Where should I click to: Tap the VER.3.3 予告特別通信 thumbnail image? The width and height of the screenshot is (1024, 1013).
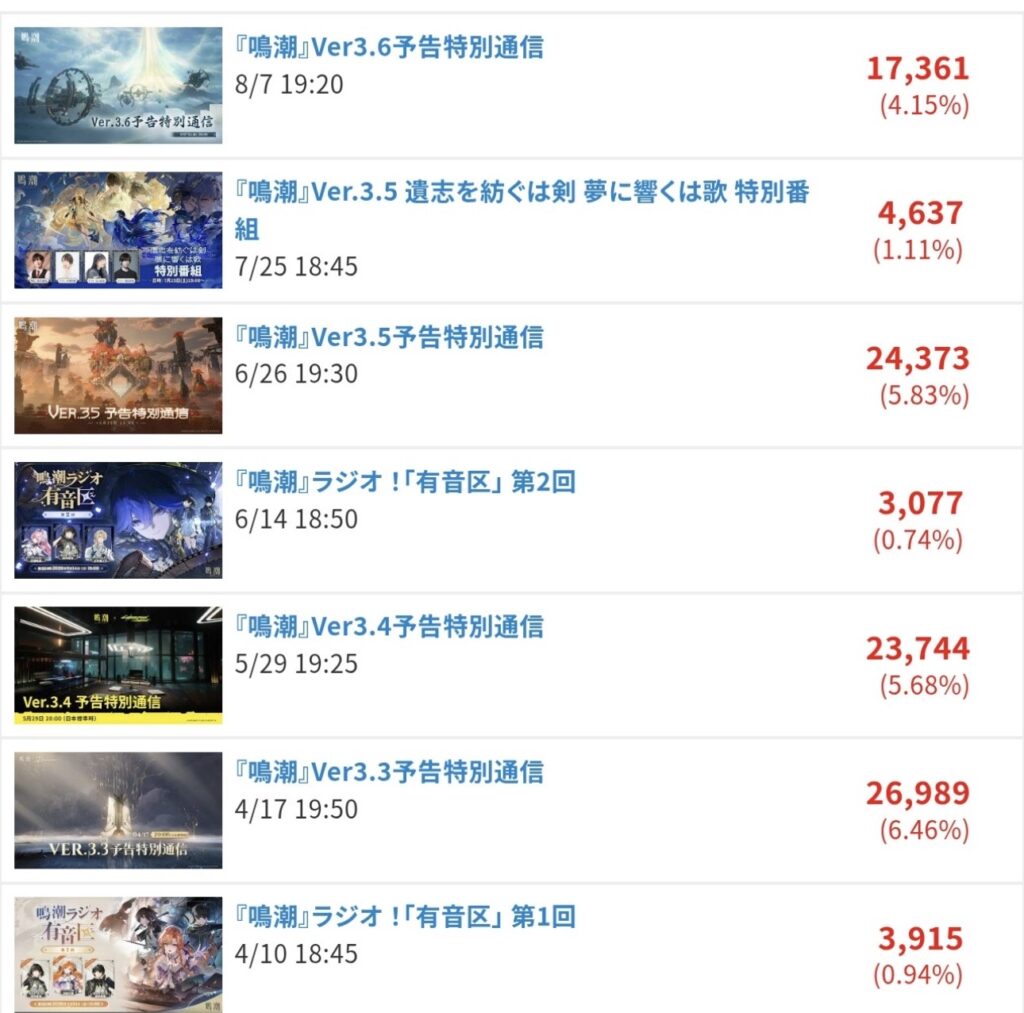[x=118, y=810]
